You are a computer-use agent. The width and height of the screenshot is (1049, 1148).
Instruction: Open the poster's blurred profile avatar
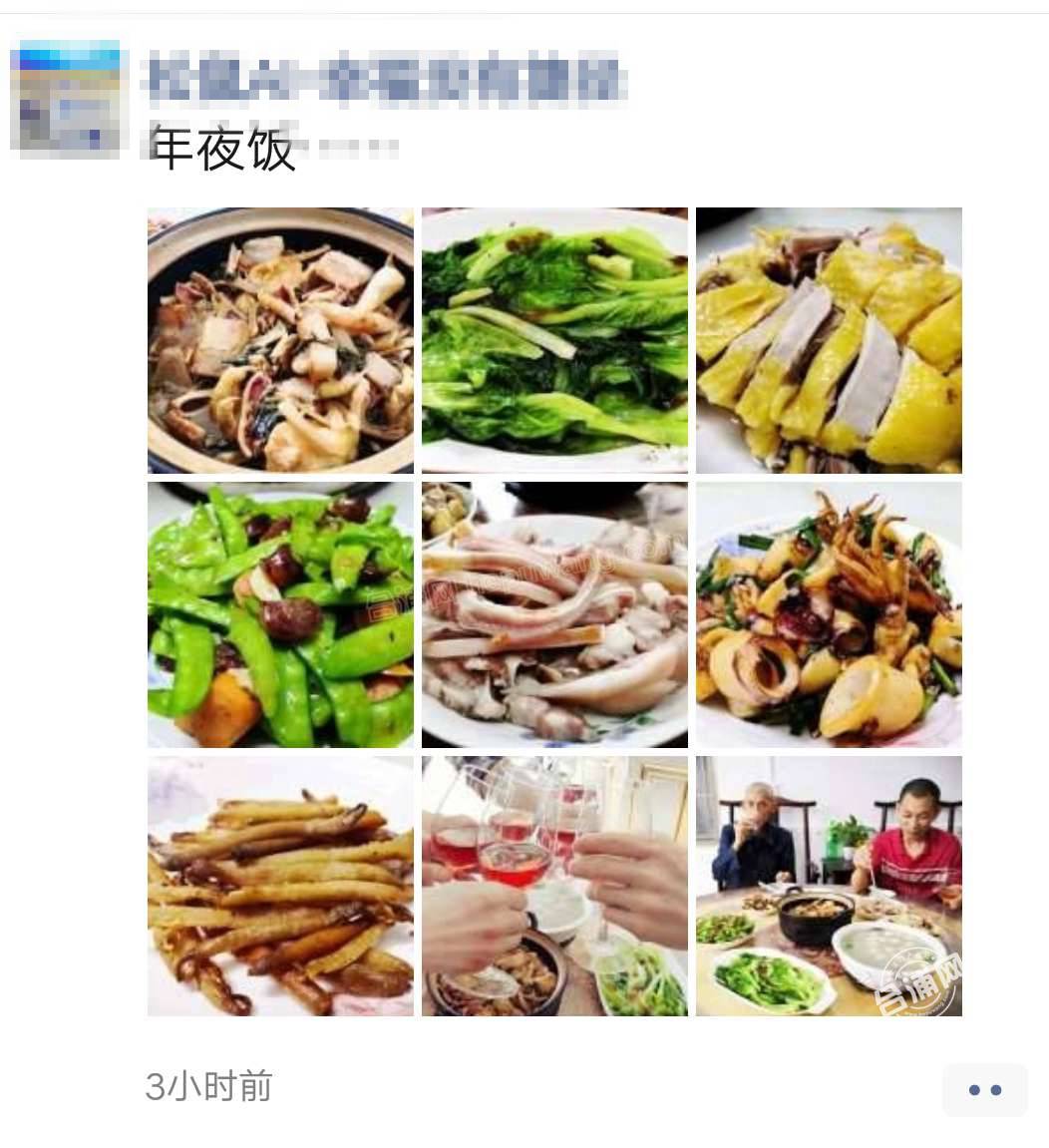click(68, 99)
